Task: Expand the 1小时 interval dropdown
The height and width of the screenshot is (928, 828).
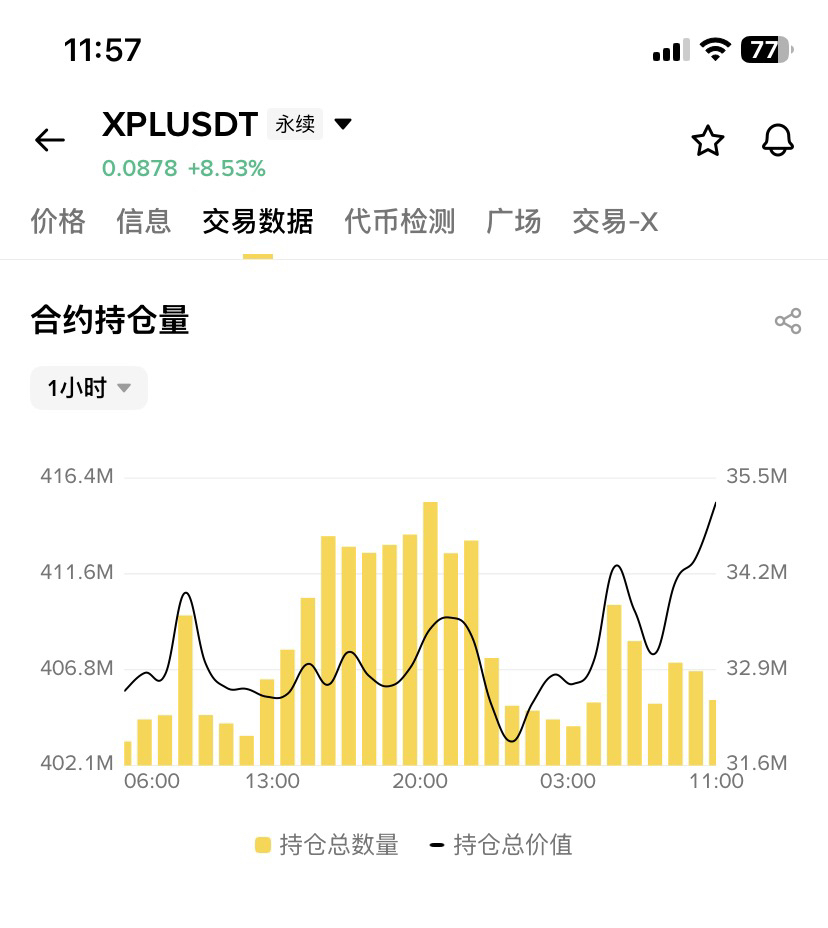Action: (89, 388)
